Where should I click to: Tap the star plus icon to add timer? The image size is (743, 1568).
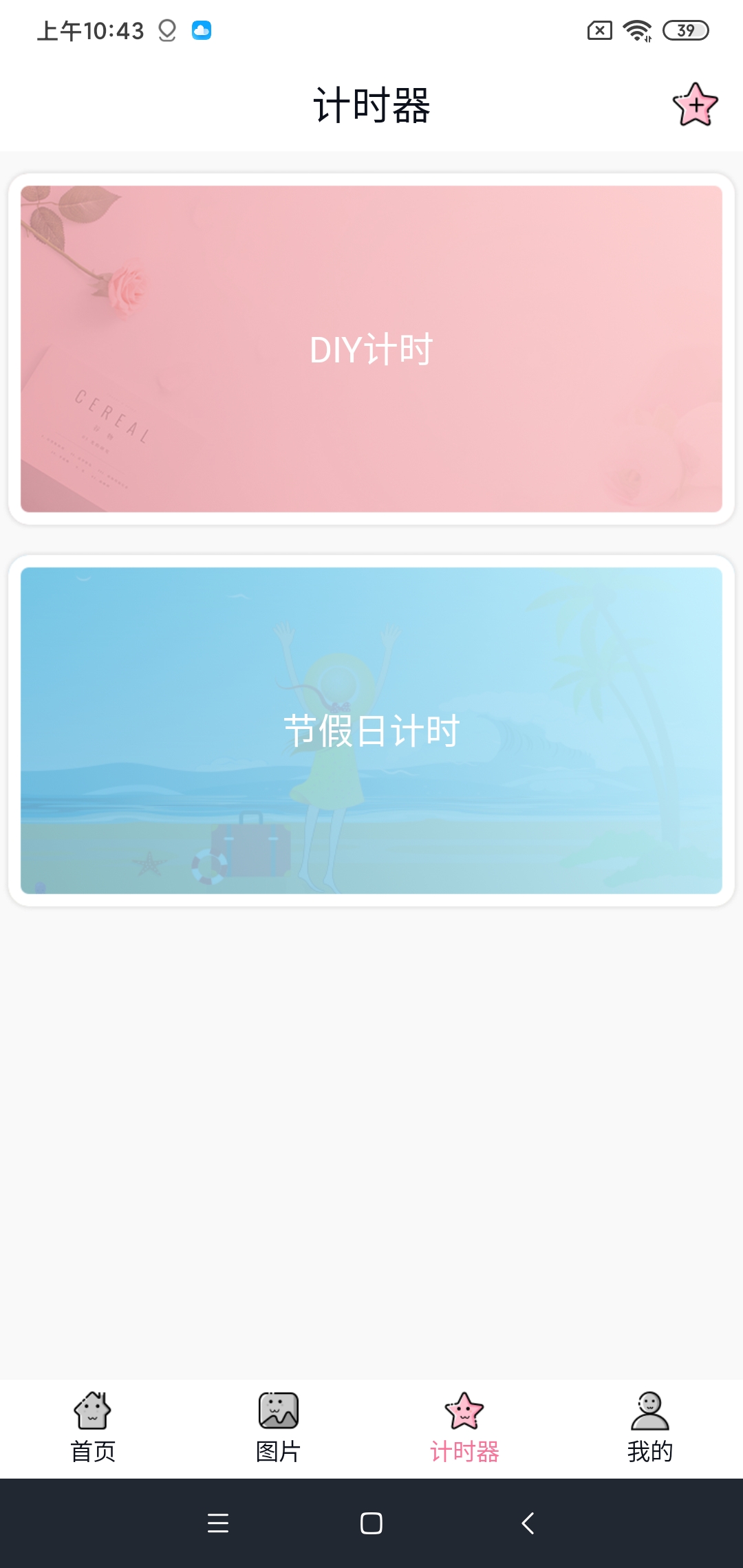click(695, 105)
